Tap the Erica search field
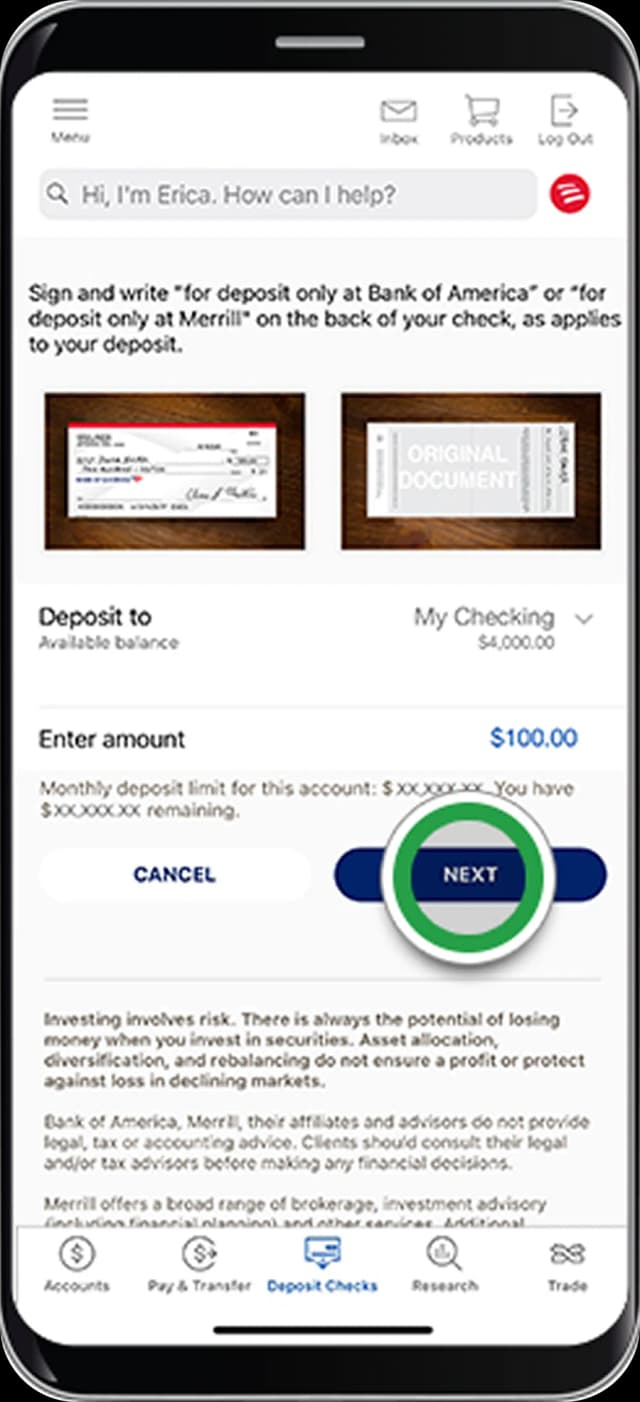640x1402 pixels. point(288,194)
